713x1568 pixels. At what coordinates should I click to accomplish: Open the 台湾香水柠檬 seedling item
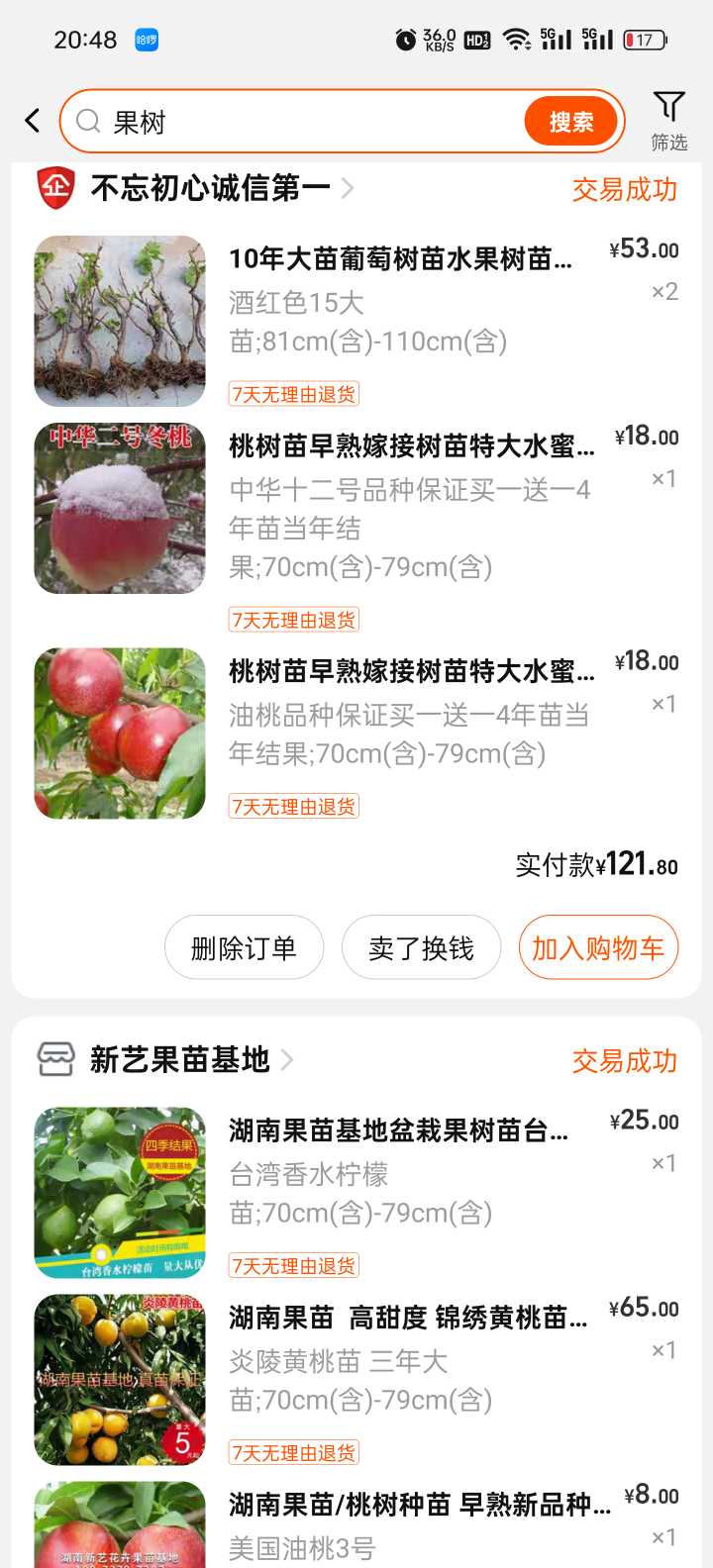[x=356, y=1193]
